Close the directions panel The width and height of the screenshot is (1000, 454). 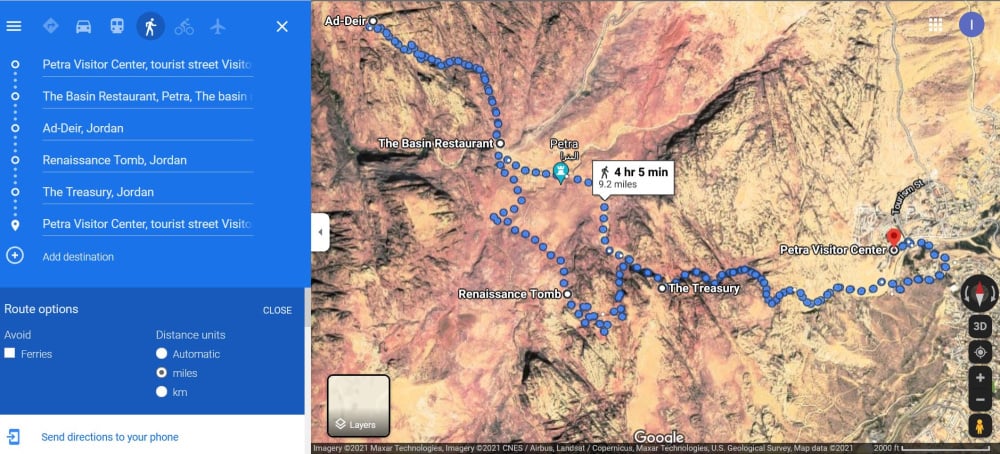(282, 27)
